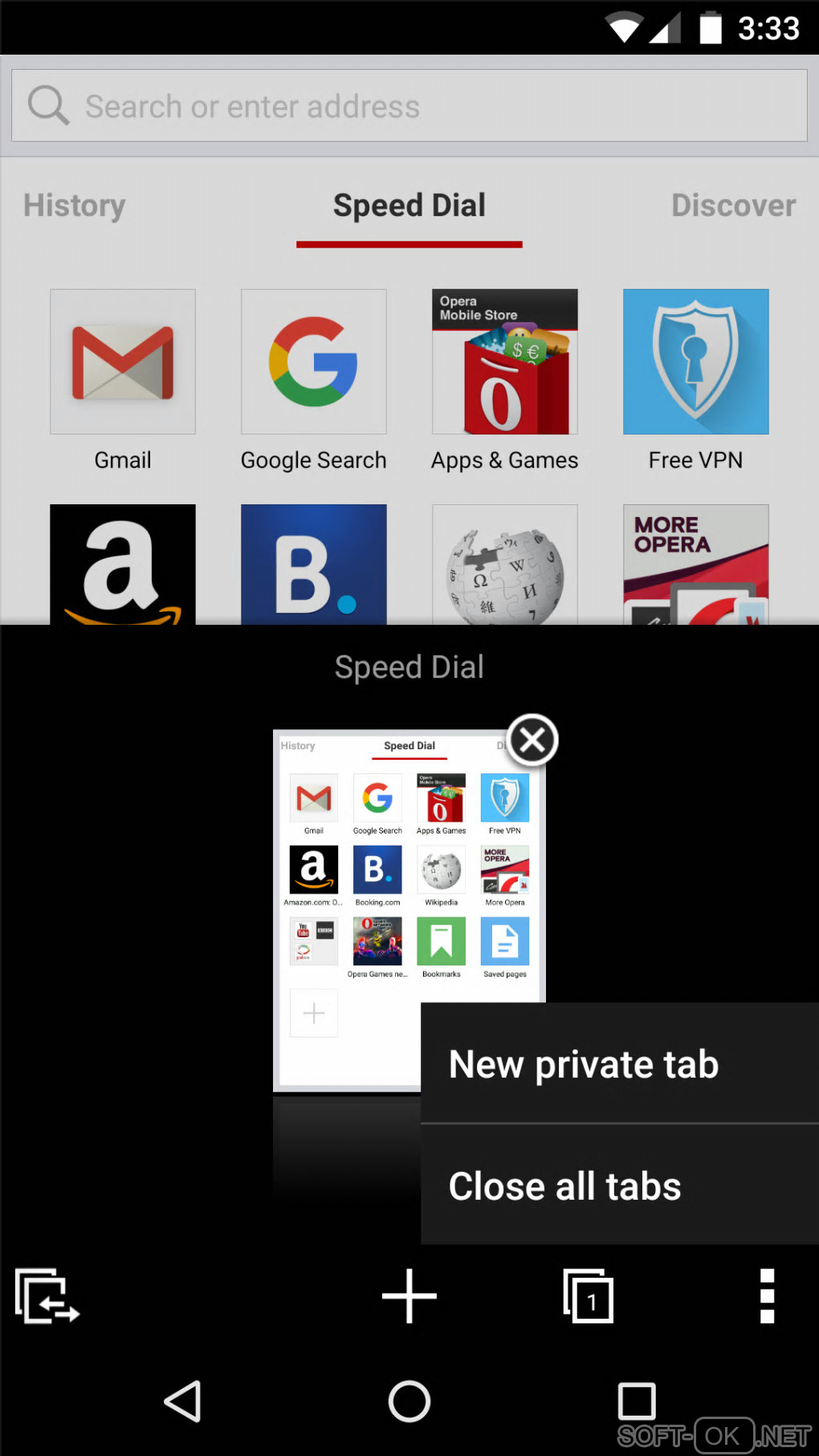This screenshot has height=1456, width=819.
Task: Open the Gmail speed dial tile
Action: (123, 362)
